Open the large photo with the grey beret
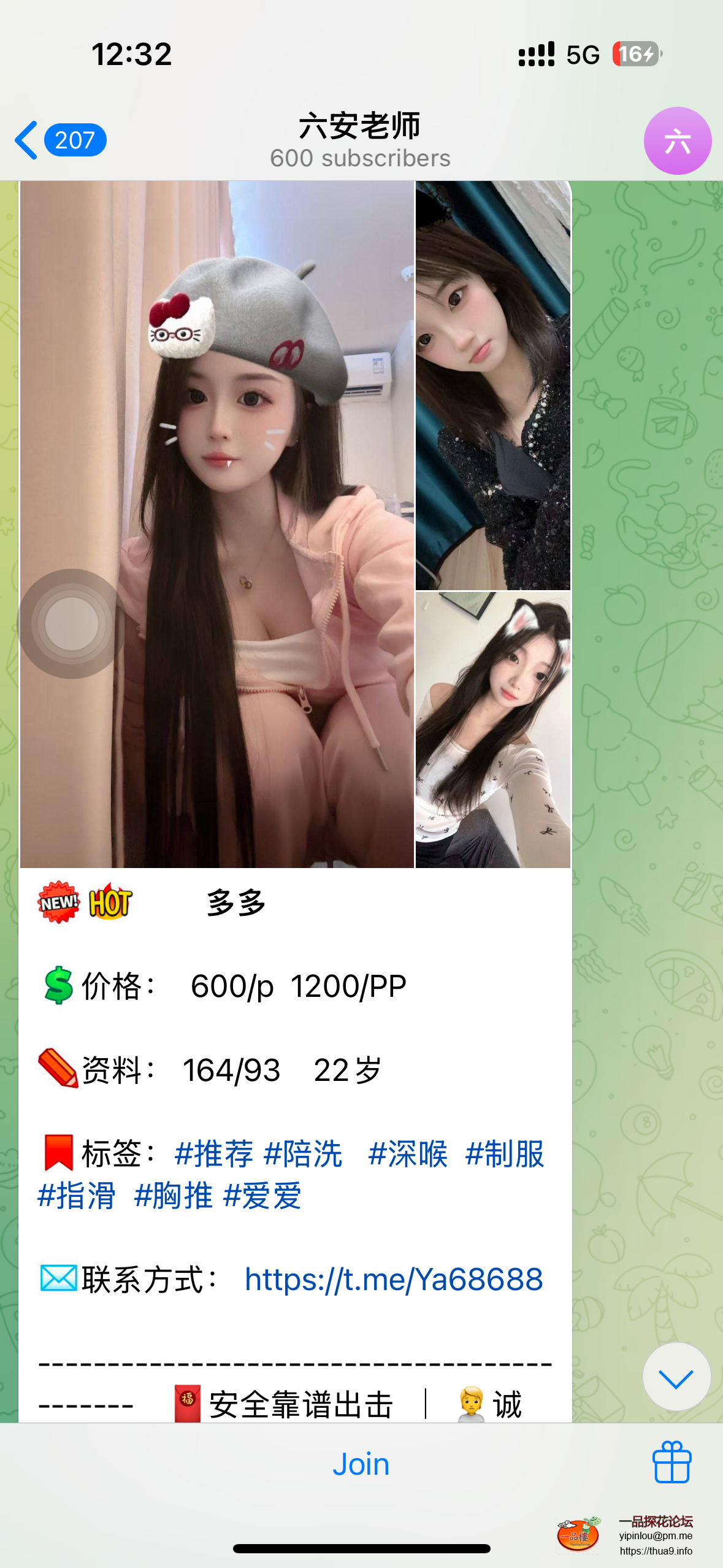Image resolution: width=723 pixels, height=1568 pixels. (x=245, y=429)
